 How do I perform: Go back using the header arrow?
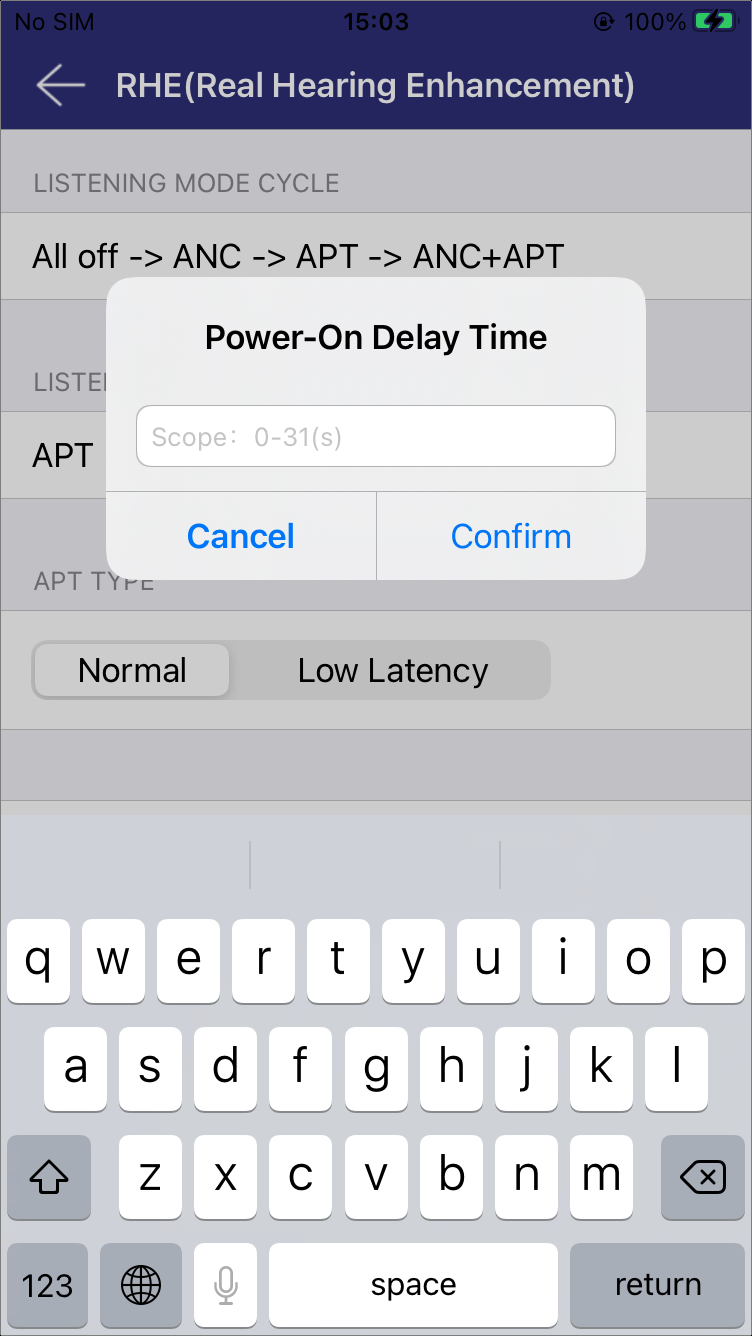(60, 86)
